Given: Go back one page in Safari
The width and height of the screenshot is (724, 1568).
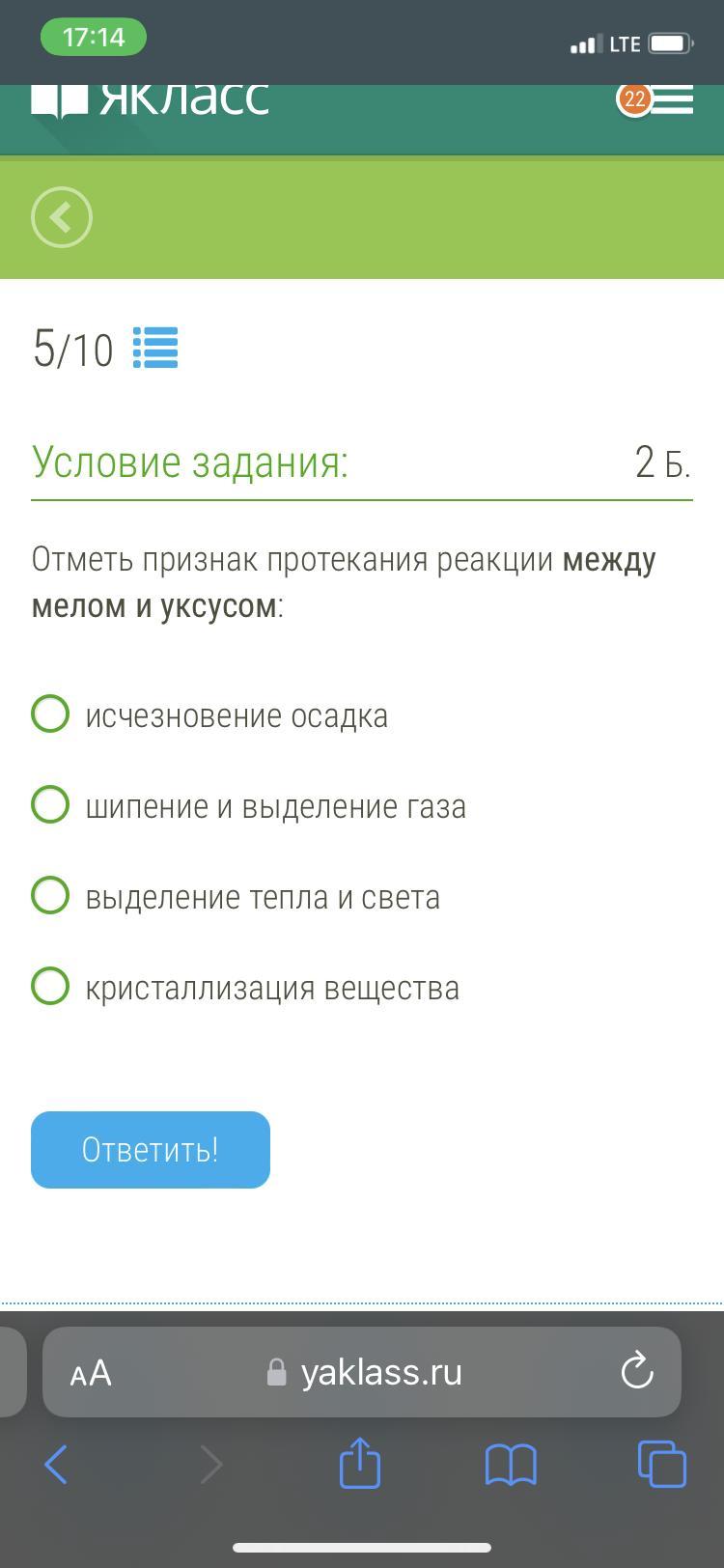Looking at the screenshot, I should (x=56, y=1465).
